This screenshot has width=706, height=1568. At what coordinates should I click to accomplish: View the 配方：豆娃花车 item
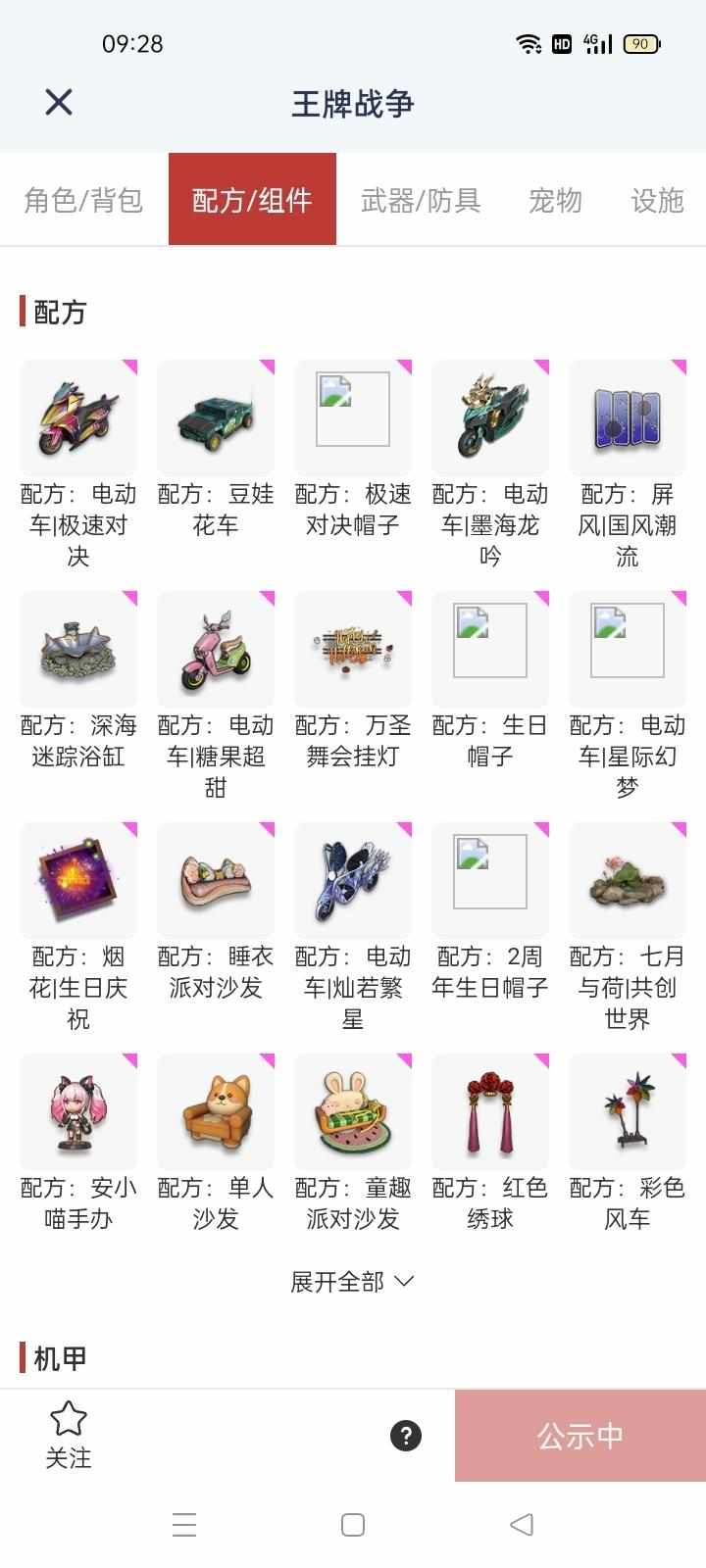pos(216,419)
